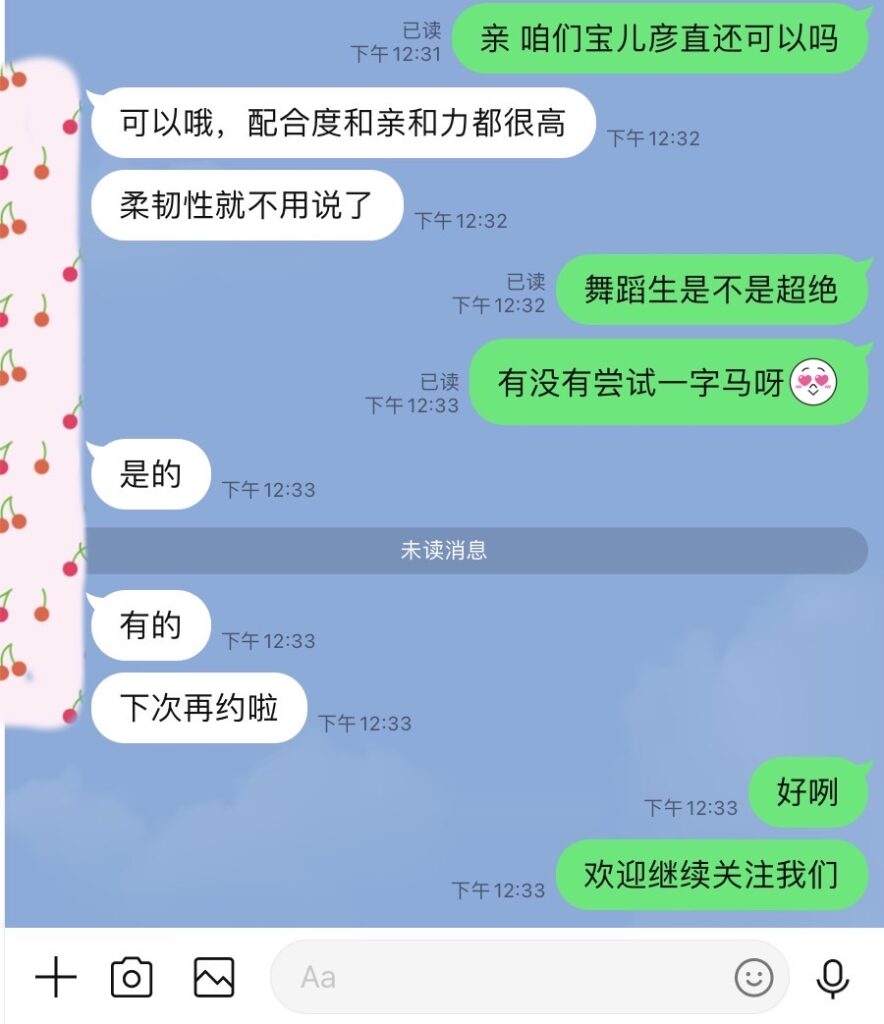Viewport: 884px width, 1024px height.
Task: Open the photo gallery picker
Action: tap(213, 977)
